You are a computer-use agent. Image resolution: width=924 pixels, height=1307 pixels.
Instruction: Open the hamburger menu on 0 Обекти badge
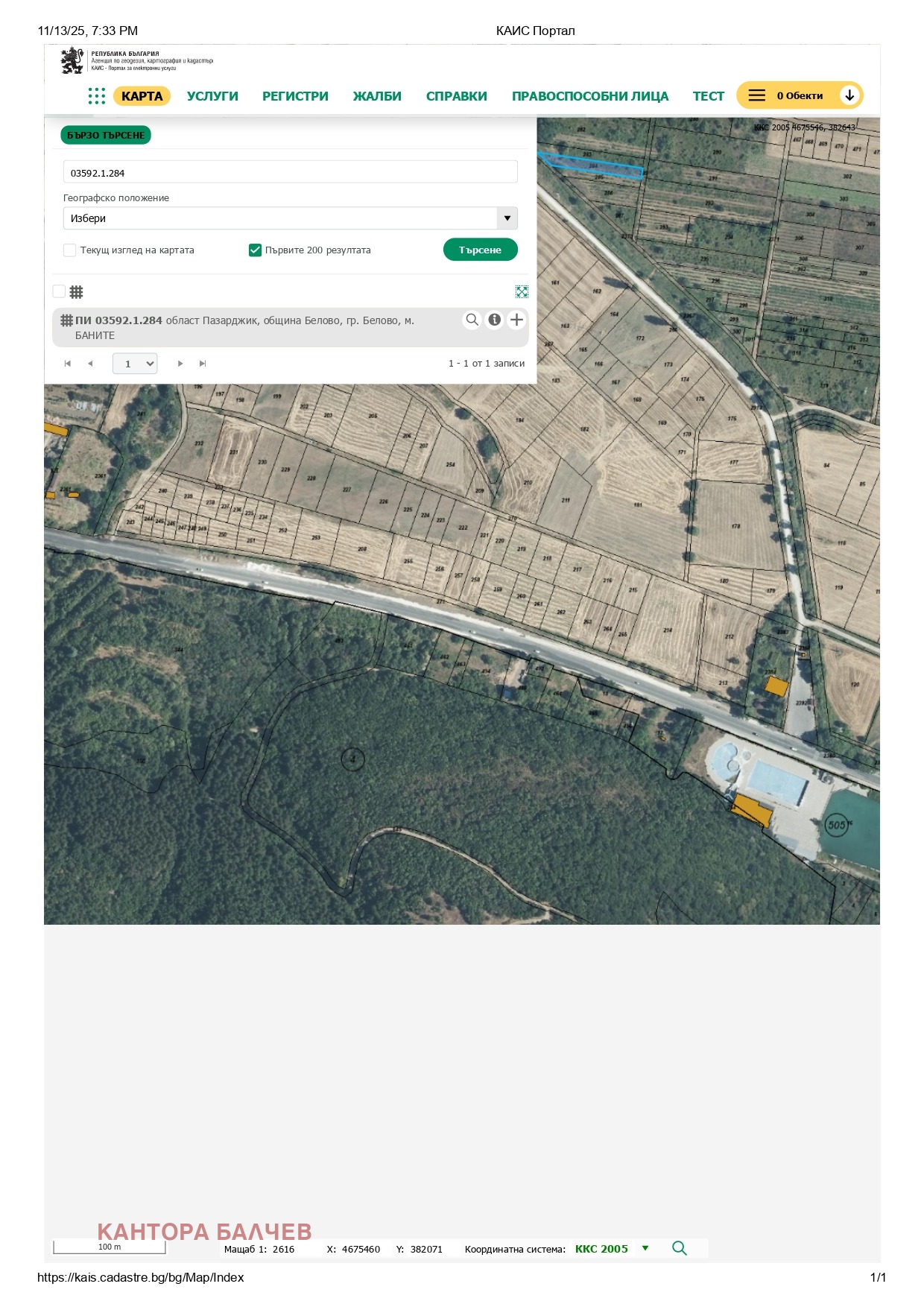coord(757,95)
